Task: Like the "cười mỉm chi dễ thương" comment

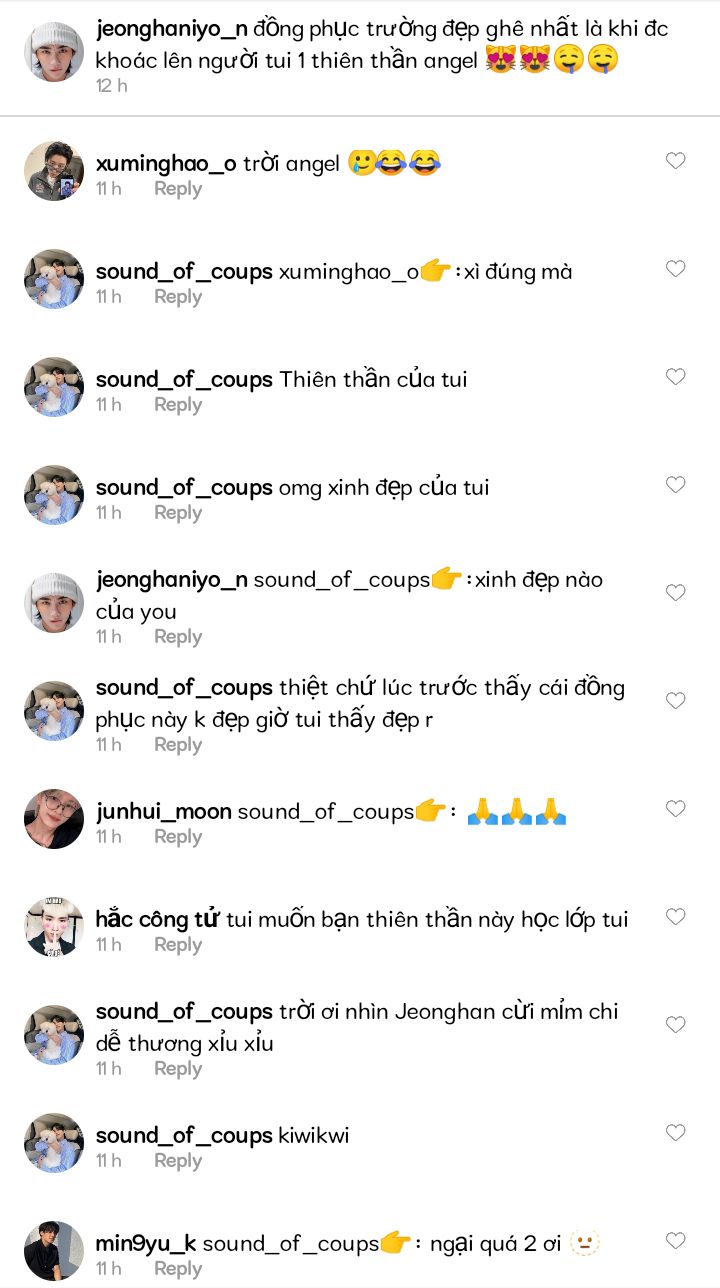Action: (676, 1025)
